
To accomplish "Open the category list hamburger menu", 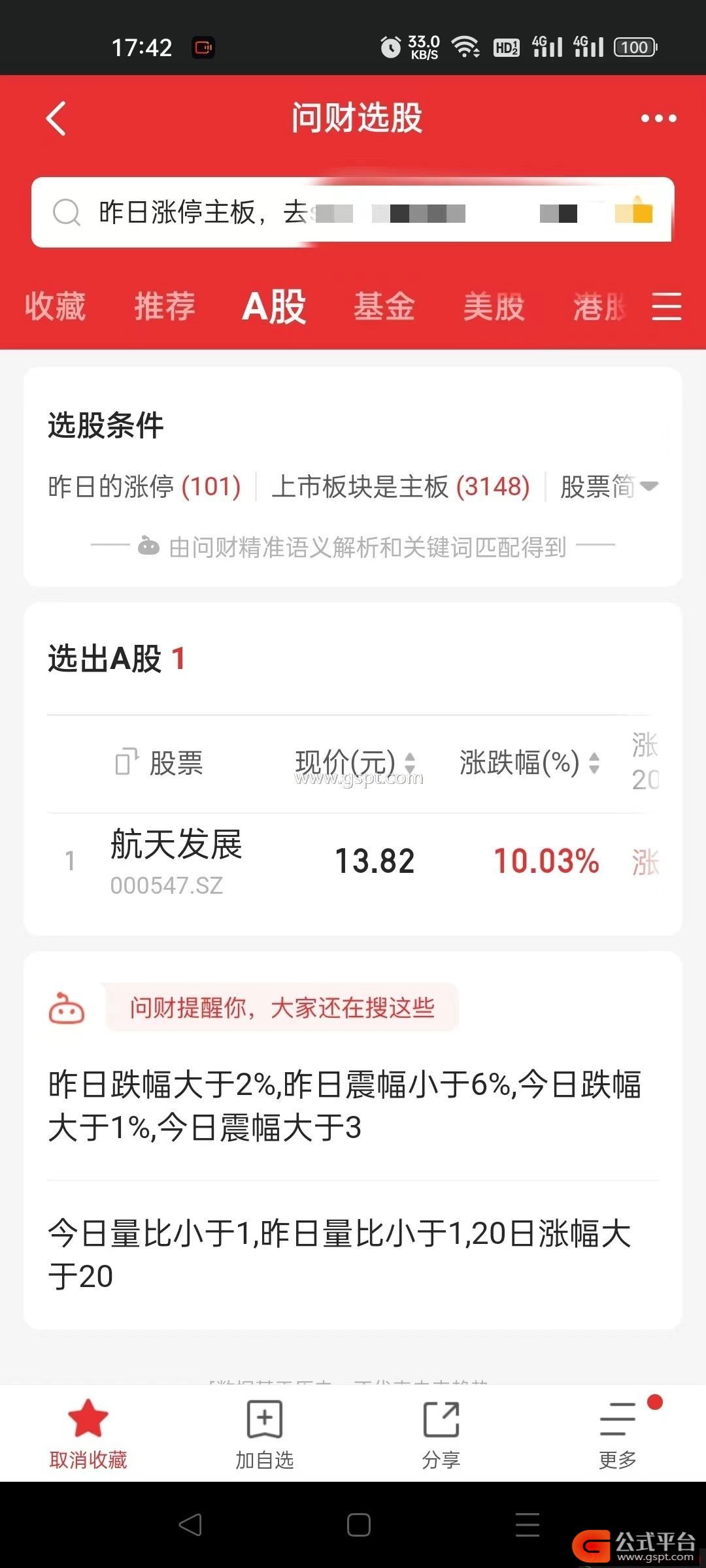I will pos(666,306).
